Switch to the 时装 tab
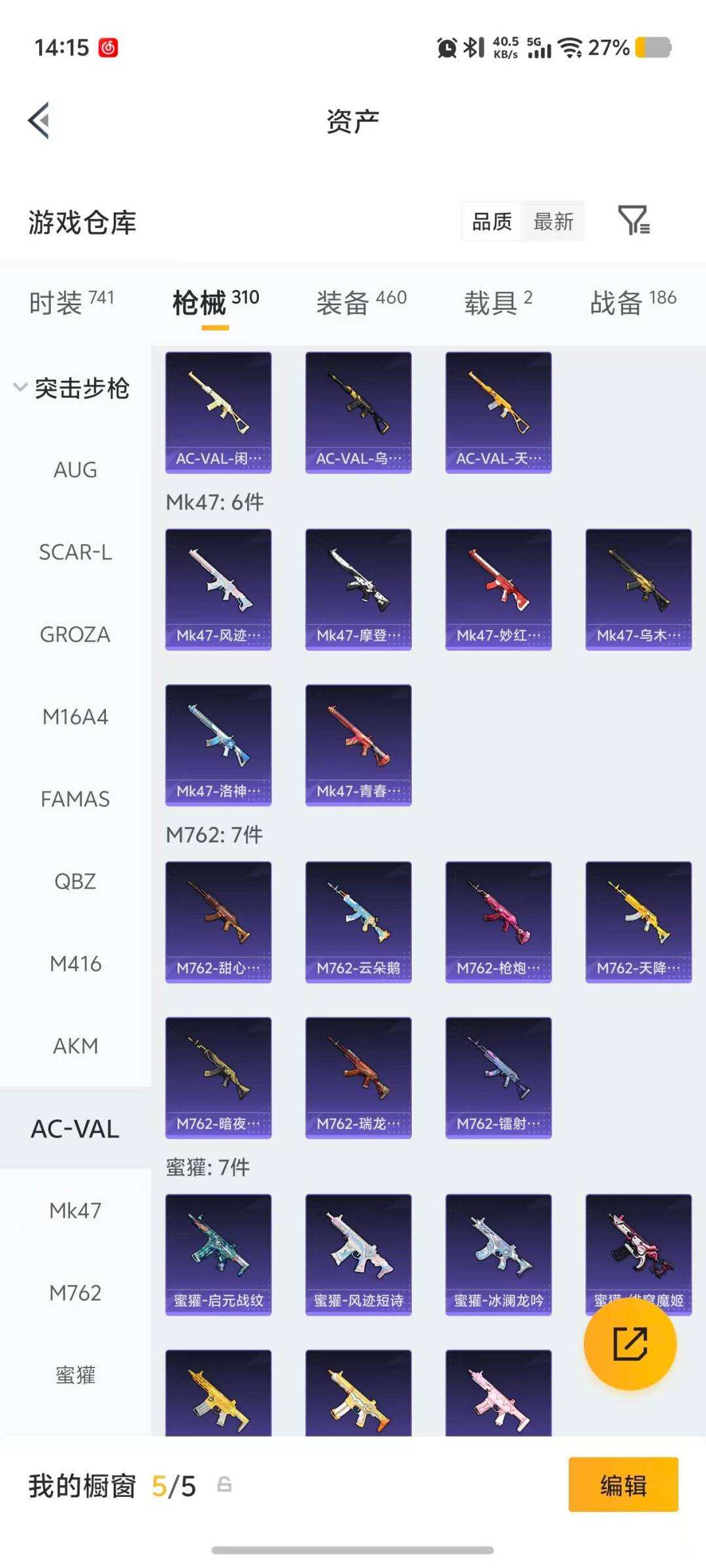 (x=71, y=302)
